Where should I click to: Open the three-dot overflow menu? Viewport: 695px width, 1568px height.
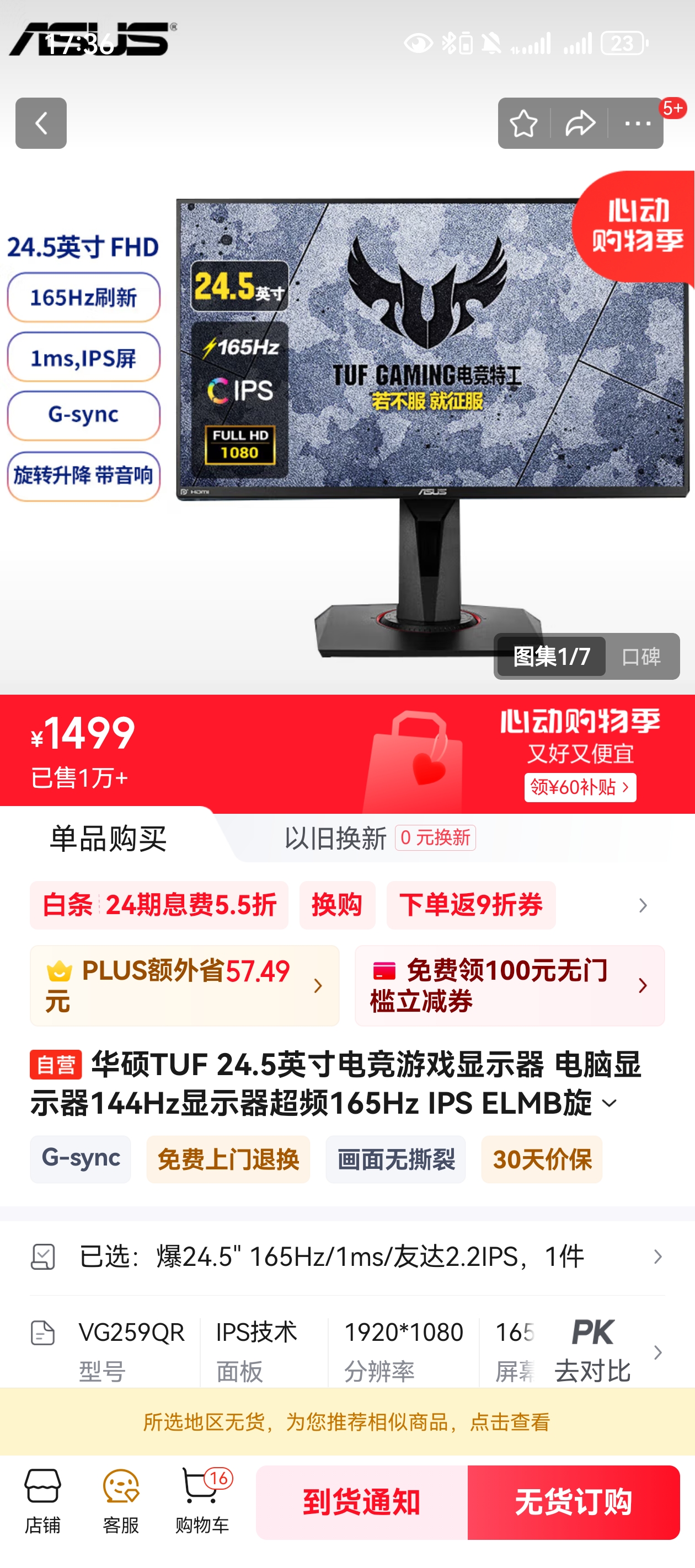(x=637, y=123)
